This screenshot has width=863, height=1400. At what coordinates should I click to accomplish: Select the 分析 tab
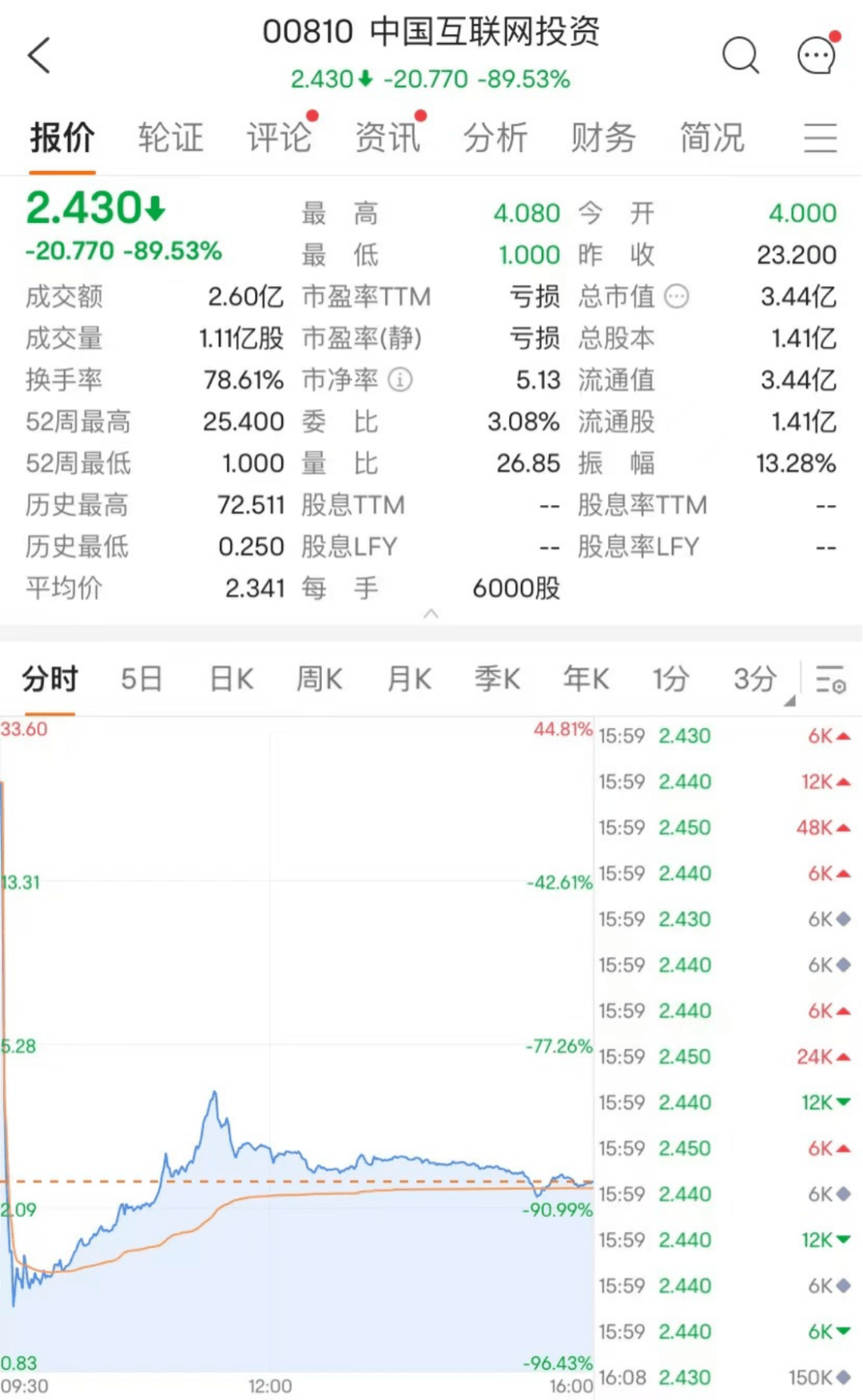[x=495, y=137]
